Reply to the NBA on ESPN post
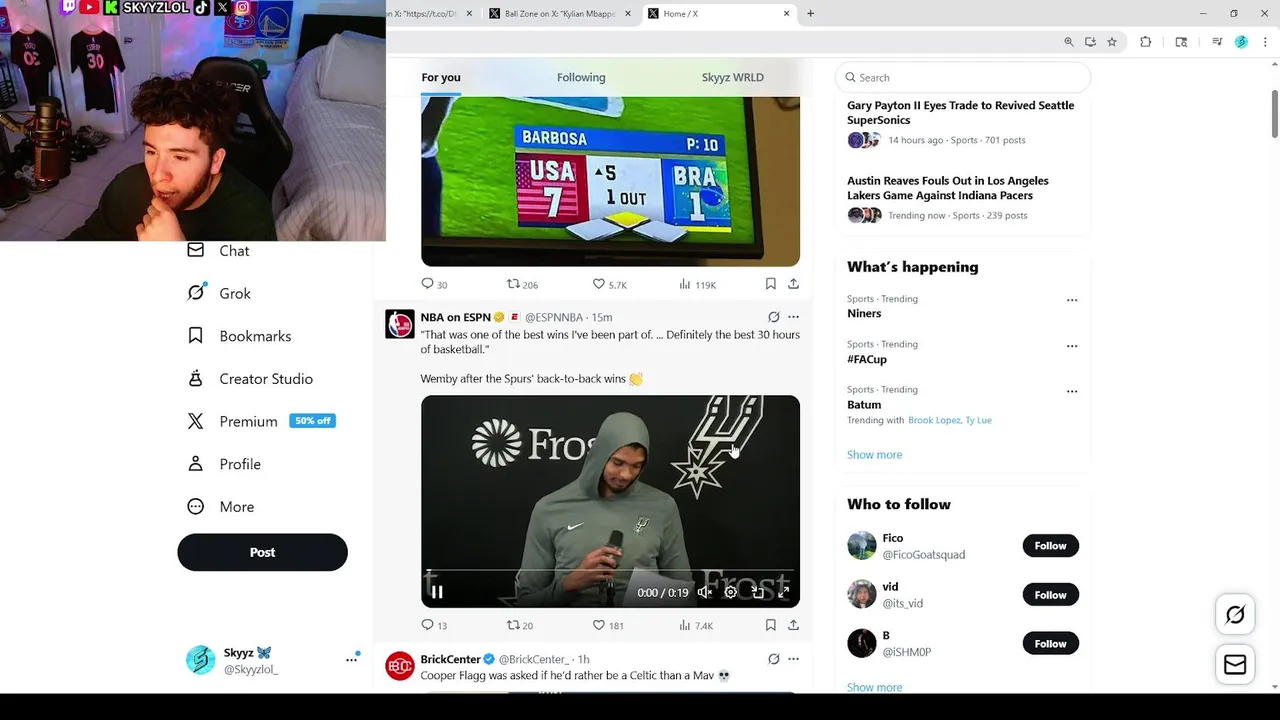1280x720 pixels. point(428,625)
